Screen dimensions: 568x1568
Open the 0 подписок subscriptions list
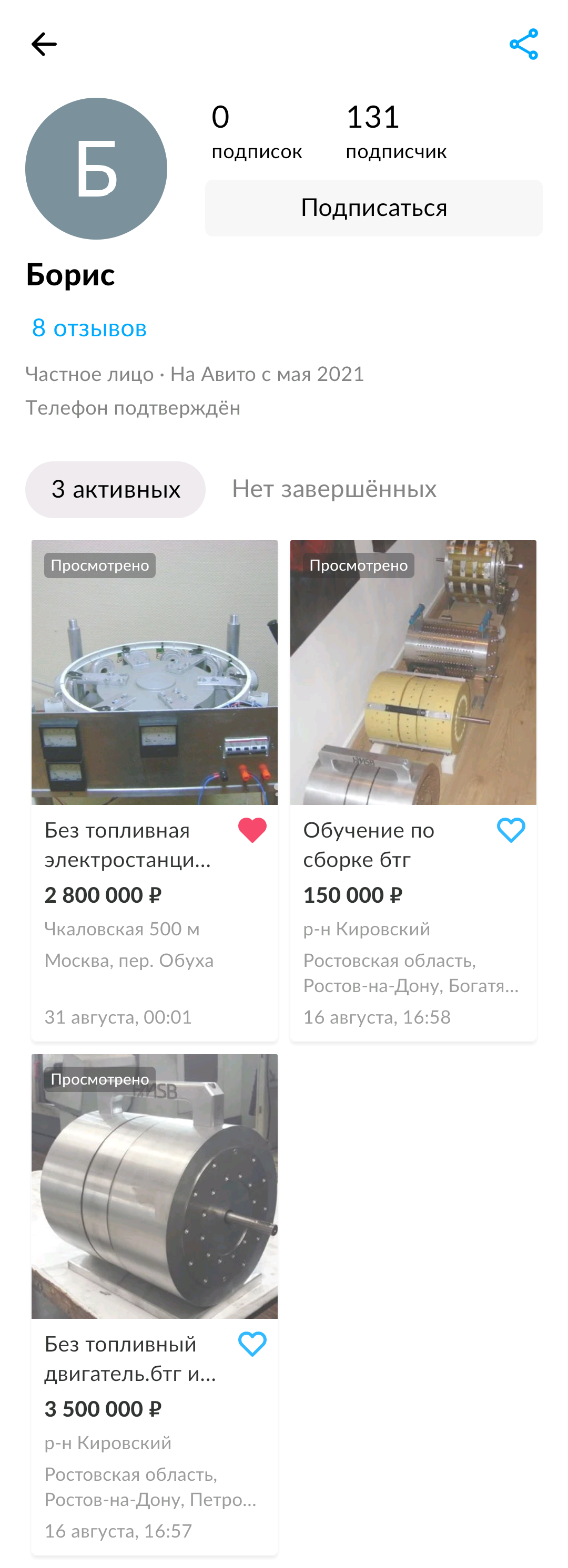pos(257,131)
